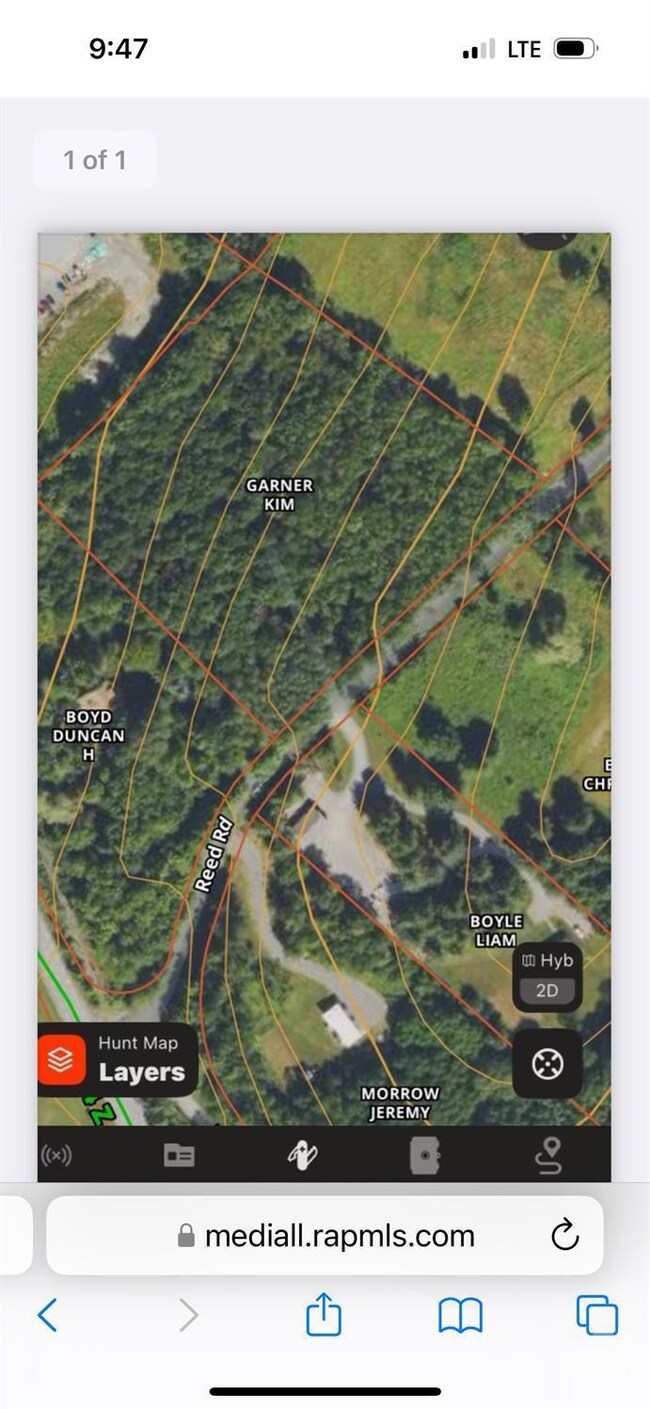
Task: Reload the mediall.rapmls.com page
Action: [x=565, y=1235]
